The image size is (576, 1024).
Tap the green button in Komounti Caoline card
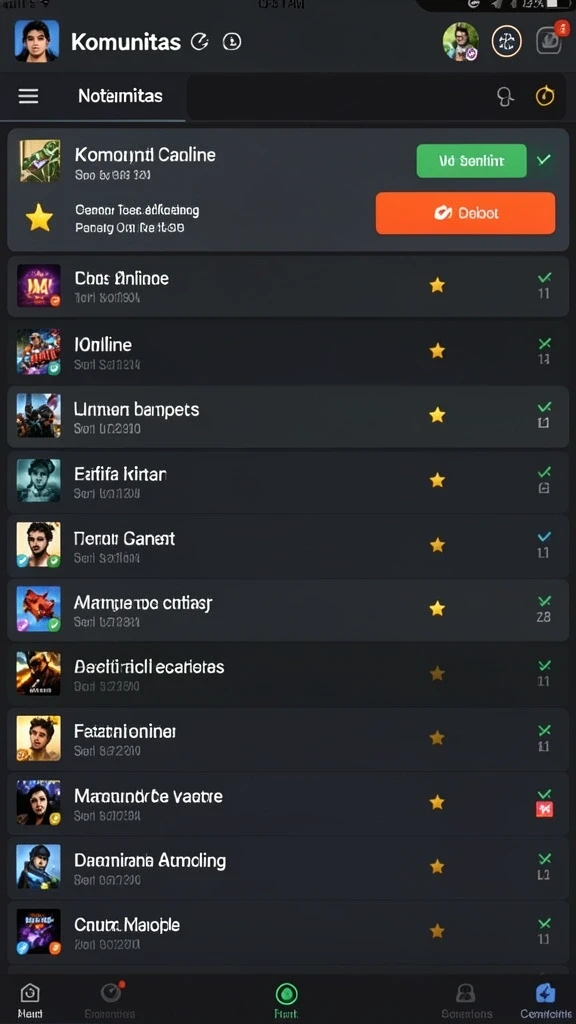click(x=471, y=161)
